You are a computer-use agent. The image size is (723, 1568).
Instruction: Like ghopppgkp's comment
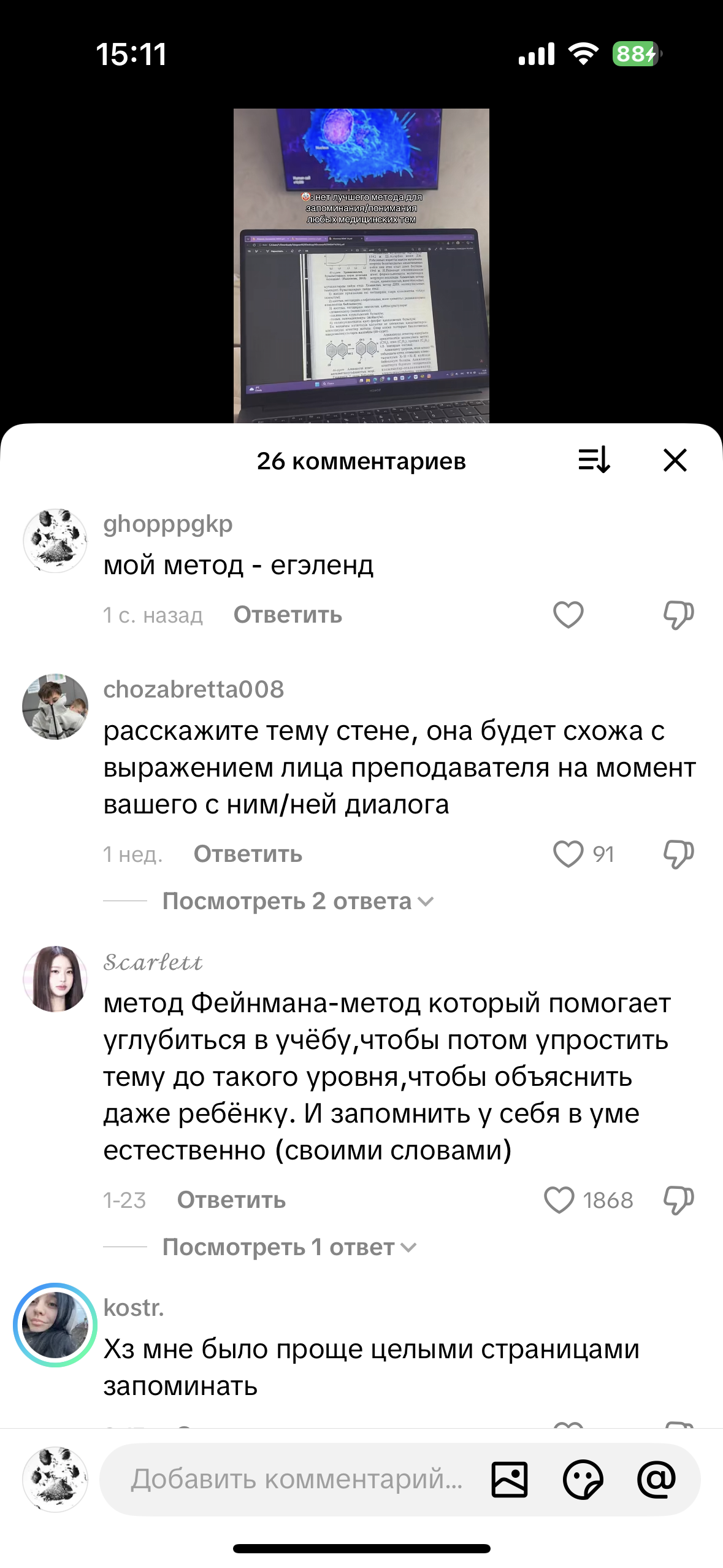tap(568, 615)
